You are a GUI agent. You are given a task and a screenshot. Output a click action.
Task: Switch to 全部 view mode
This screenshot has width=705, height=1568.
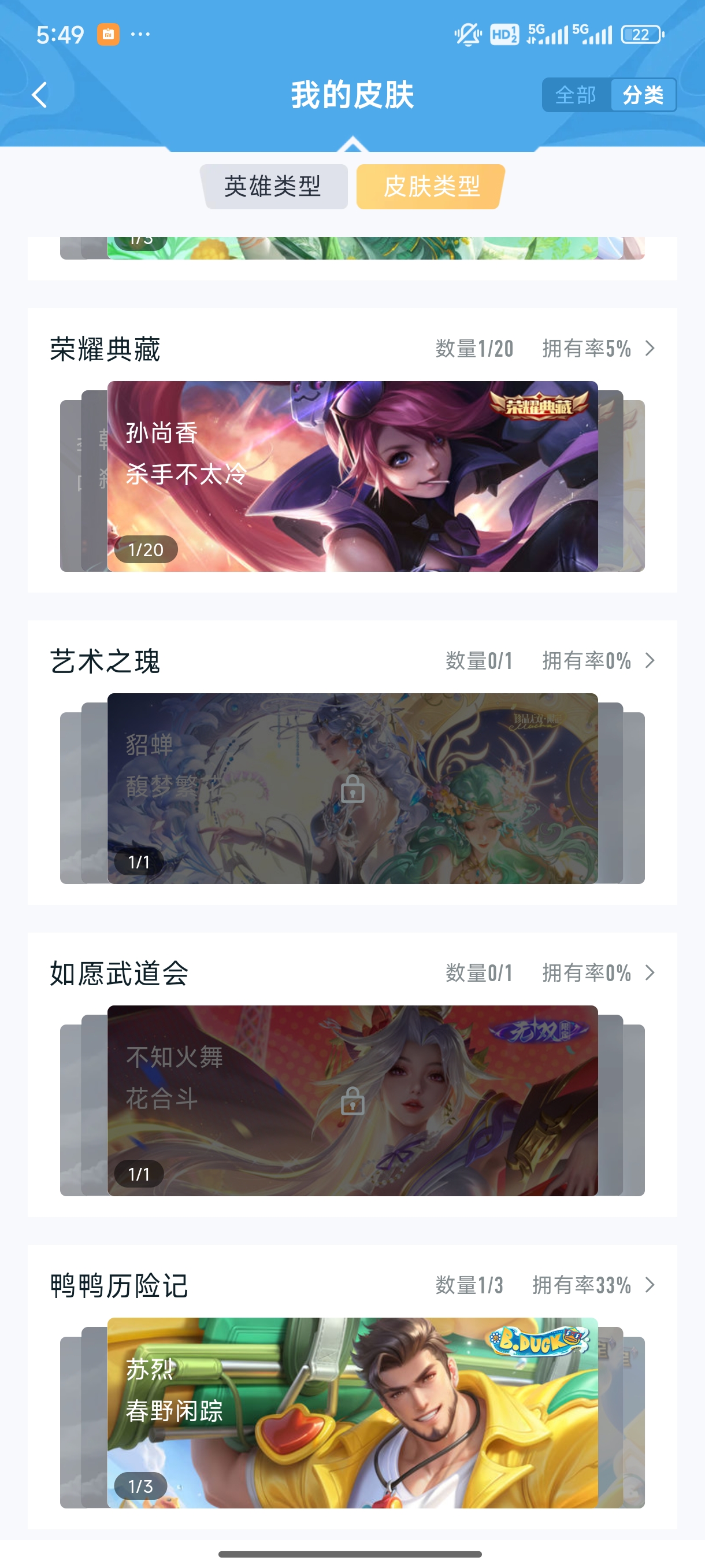coord(574,95)
